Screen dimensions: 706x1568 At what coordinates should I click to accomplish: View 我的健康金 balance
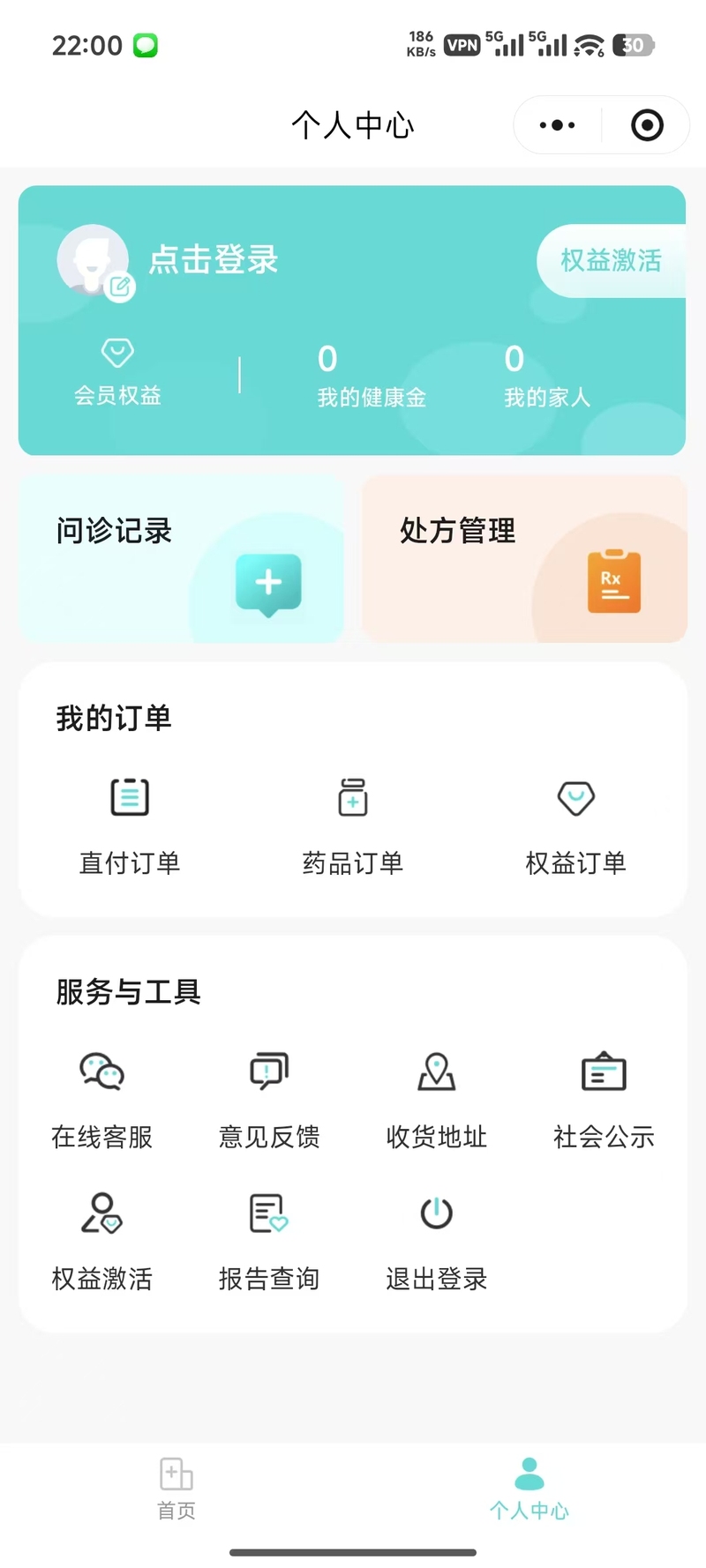(372, 377)
